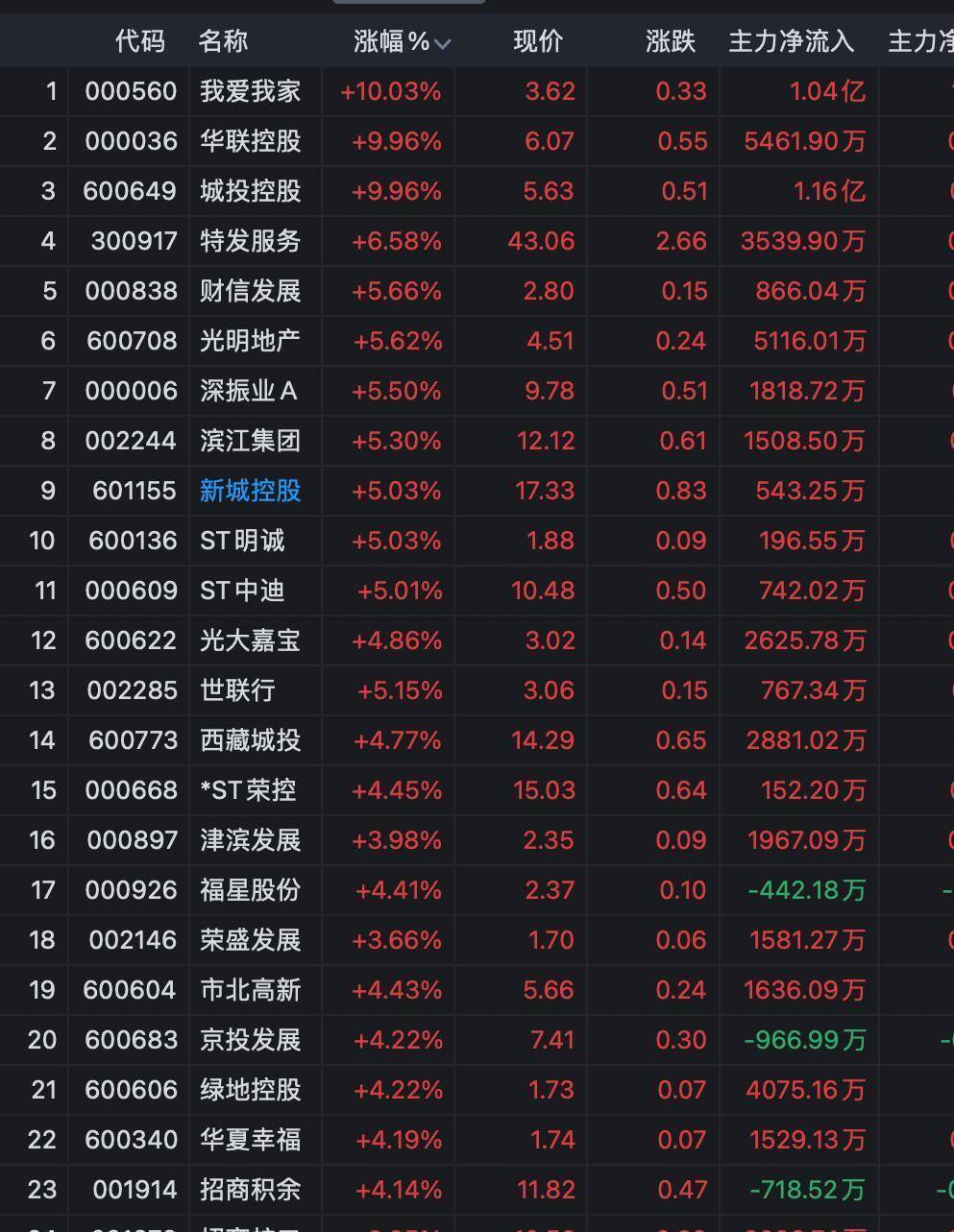Open 特发服务 stock page
This screenshot has width=954, height=1232.
(250, 241)
